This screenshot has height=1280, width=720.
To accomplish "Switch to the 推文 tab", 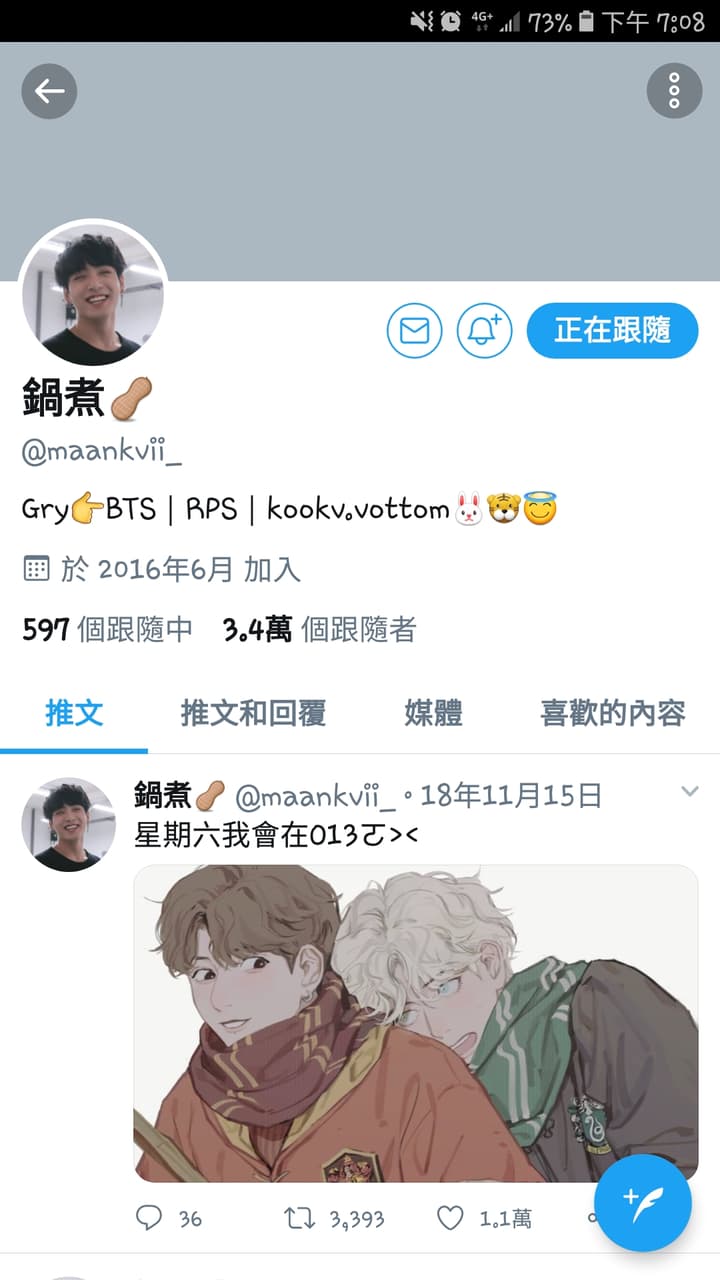I will tap(74, 713).
